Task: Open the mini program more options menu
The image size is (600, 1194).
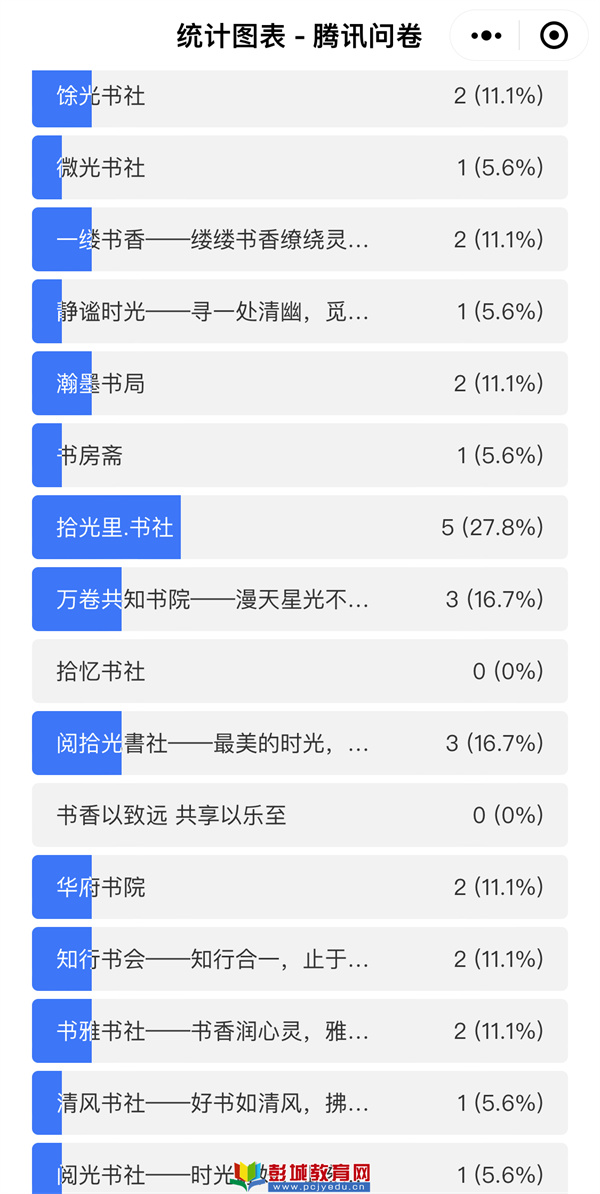Action: [486, 35]
